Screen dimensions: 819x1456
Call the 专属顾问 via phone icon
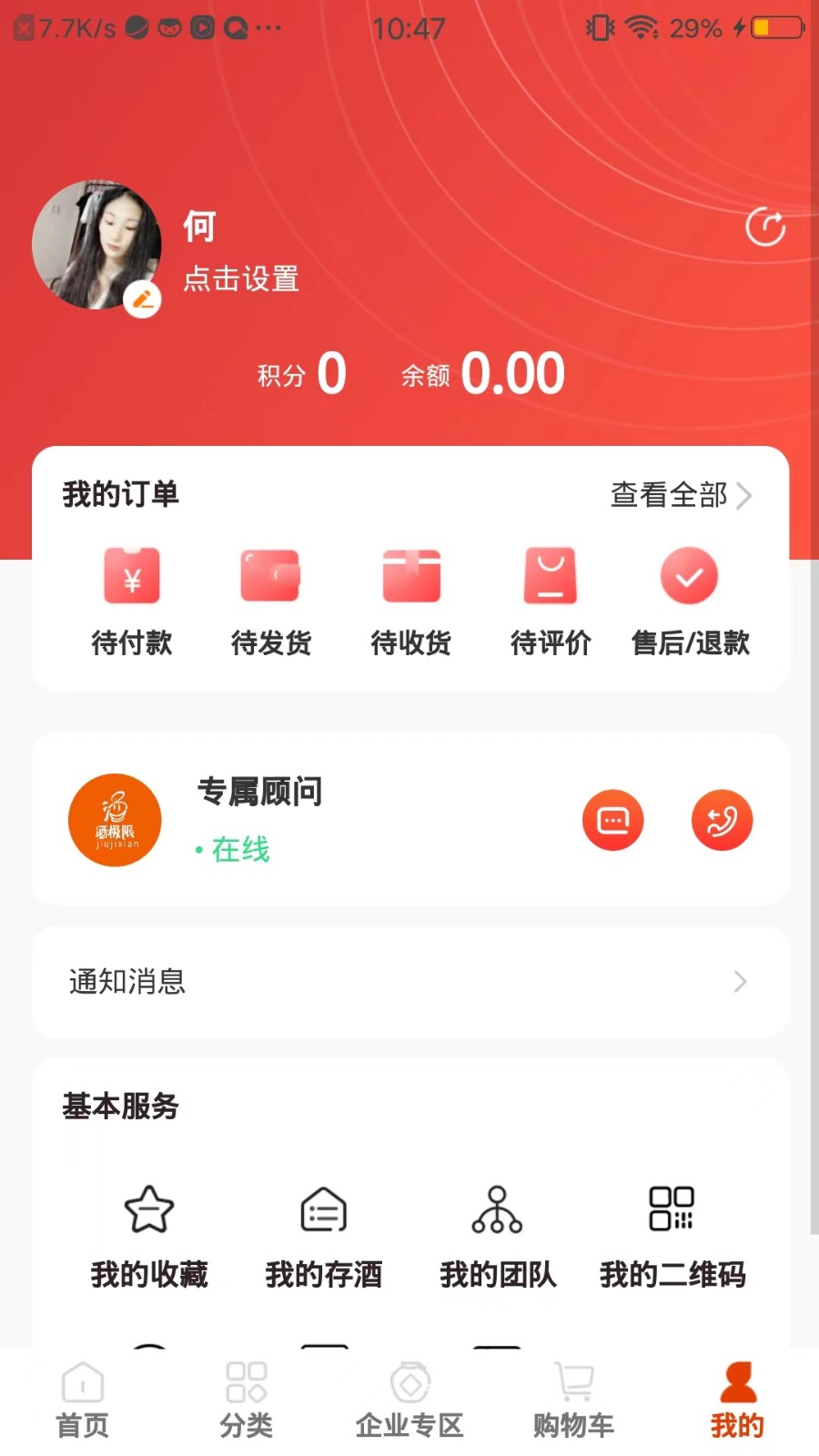coord(722,820)
